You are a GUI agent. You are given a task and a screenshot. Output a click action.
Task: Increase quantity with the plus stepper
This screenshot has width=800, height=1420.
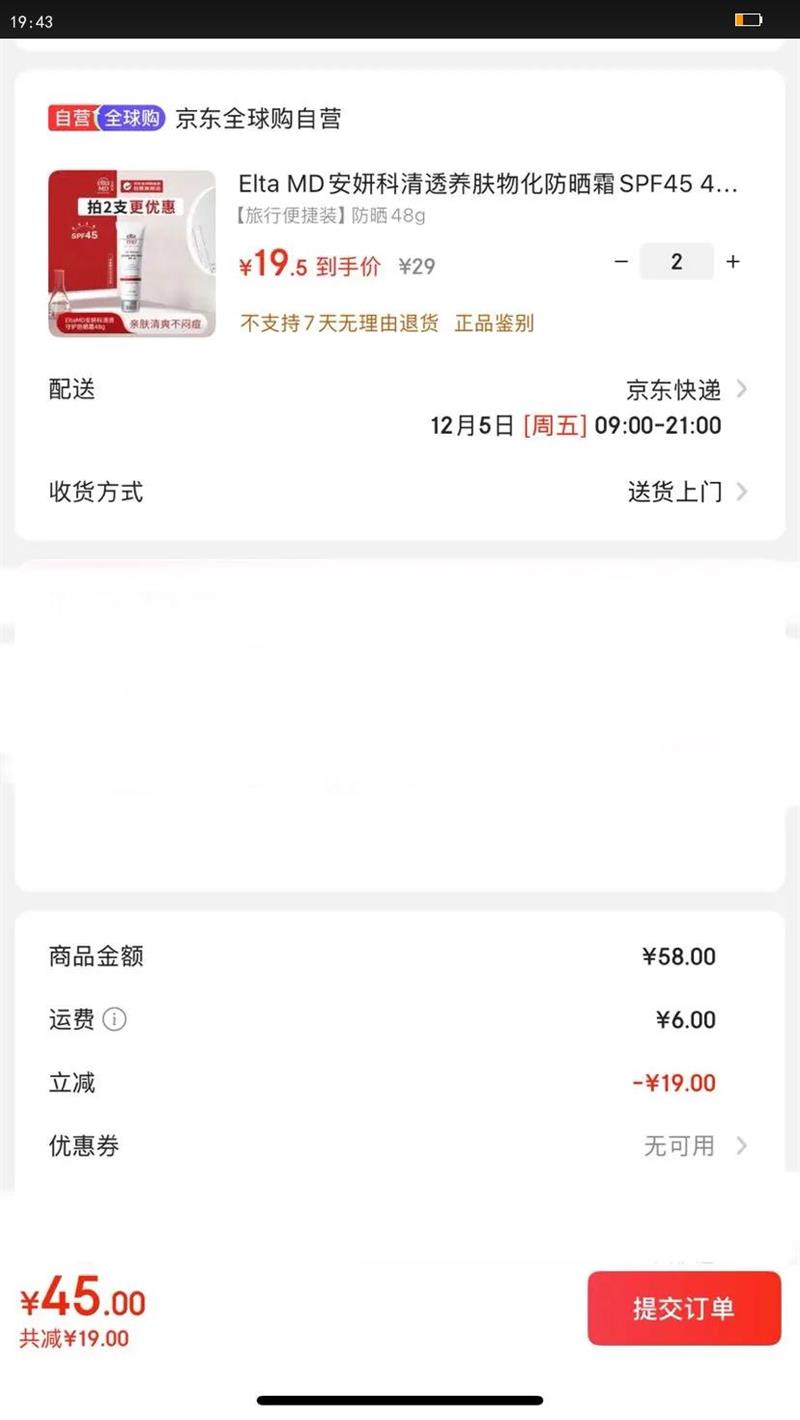point(733,261)
